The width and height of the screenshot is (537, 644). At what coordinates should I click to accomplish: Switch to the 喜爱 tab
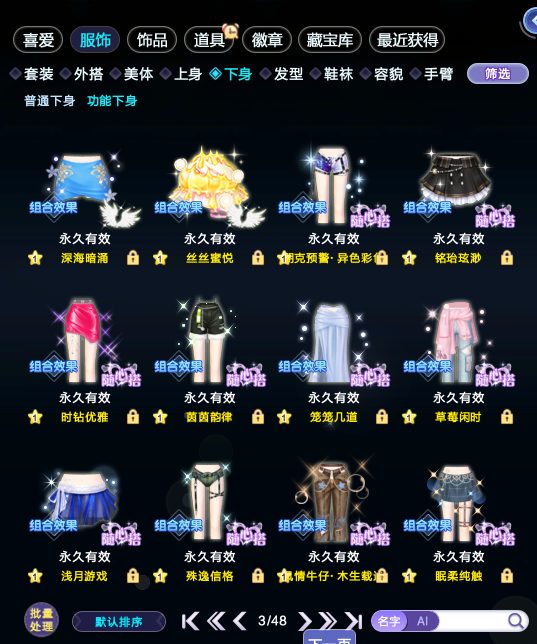38,40
